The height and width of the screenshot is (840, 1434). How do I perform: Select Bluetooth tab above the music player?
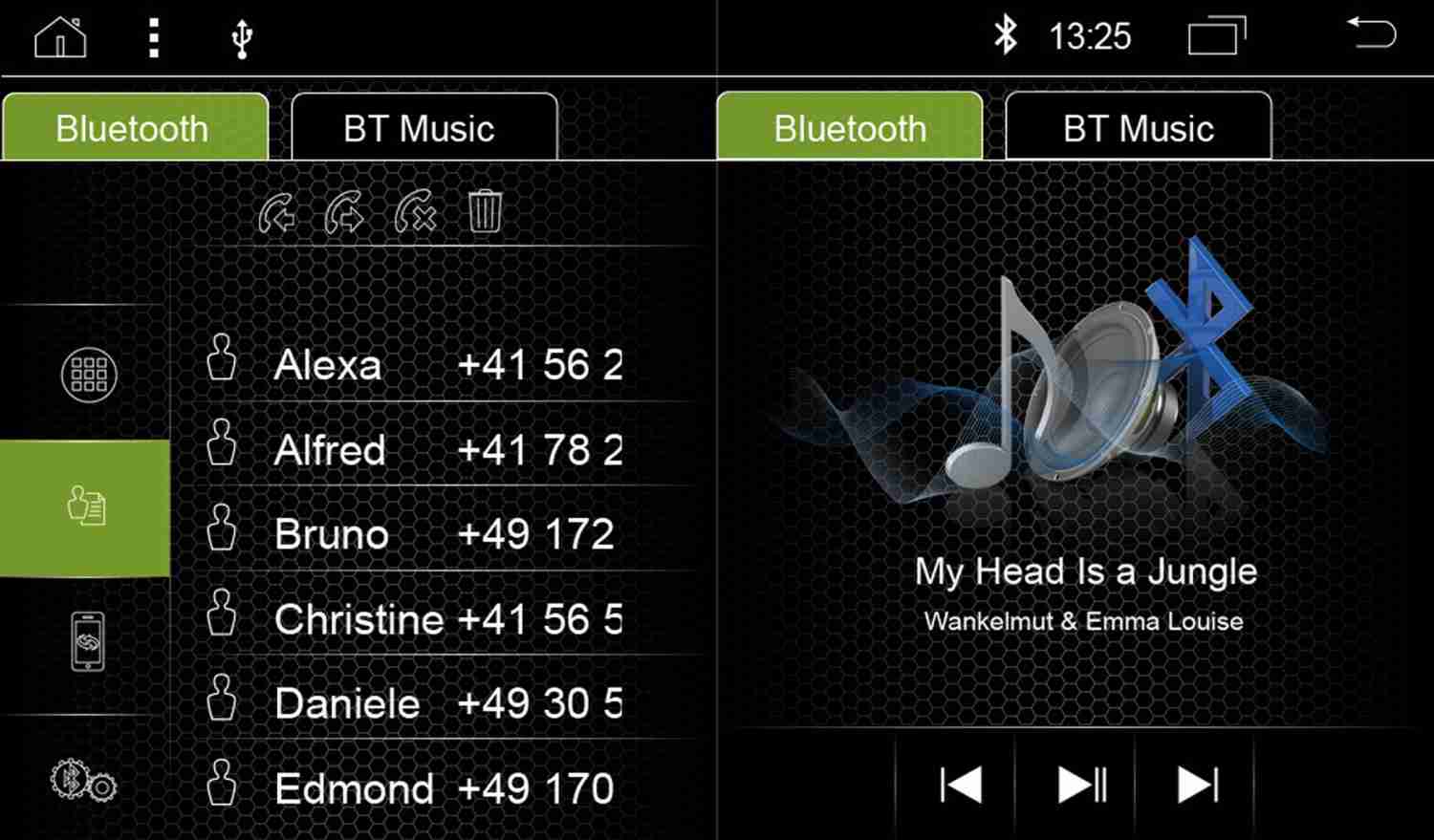(849, 128)
